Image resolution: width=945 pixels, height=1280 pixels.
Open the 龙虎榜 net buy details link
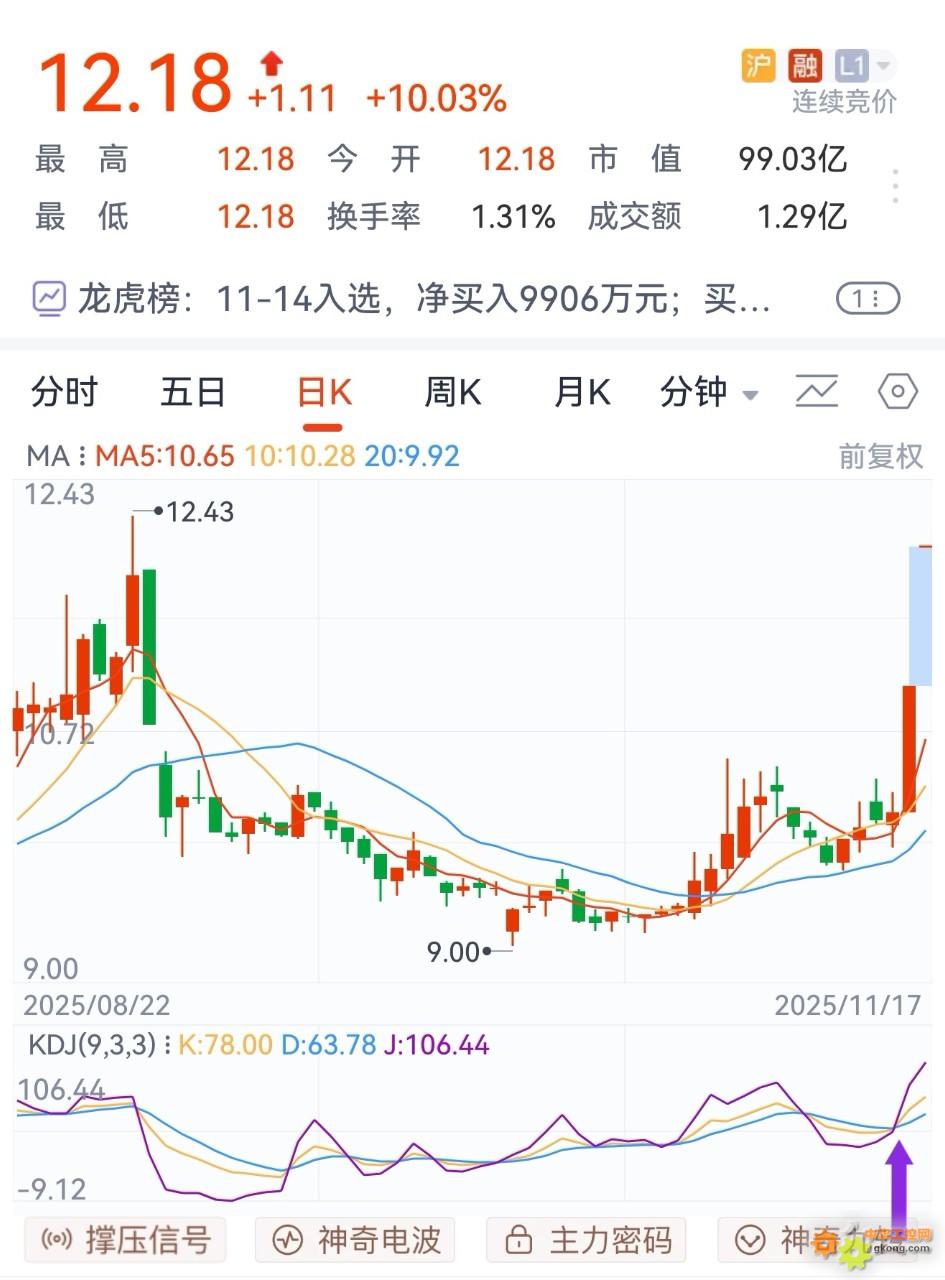[400, 299]
